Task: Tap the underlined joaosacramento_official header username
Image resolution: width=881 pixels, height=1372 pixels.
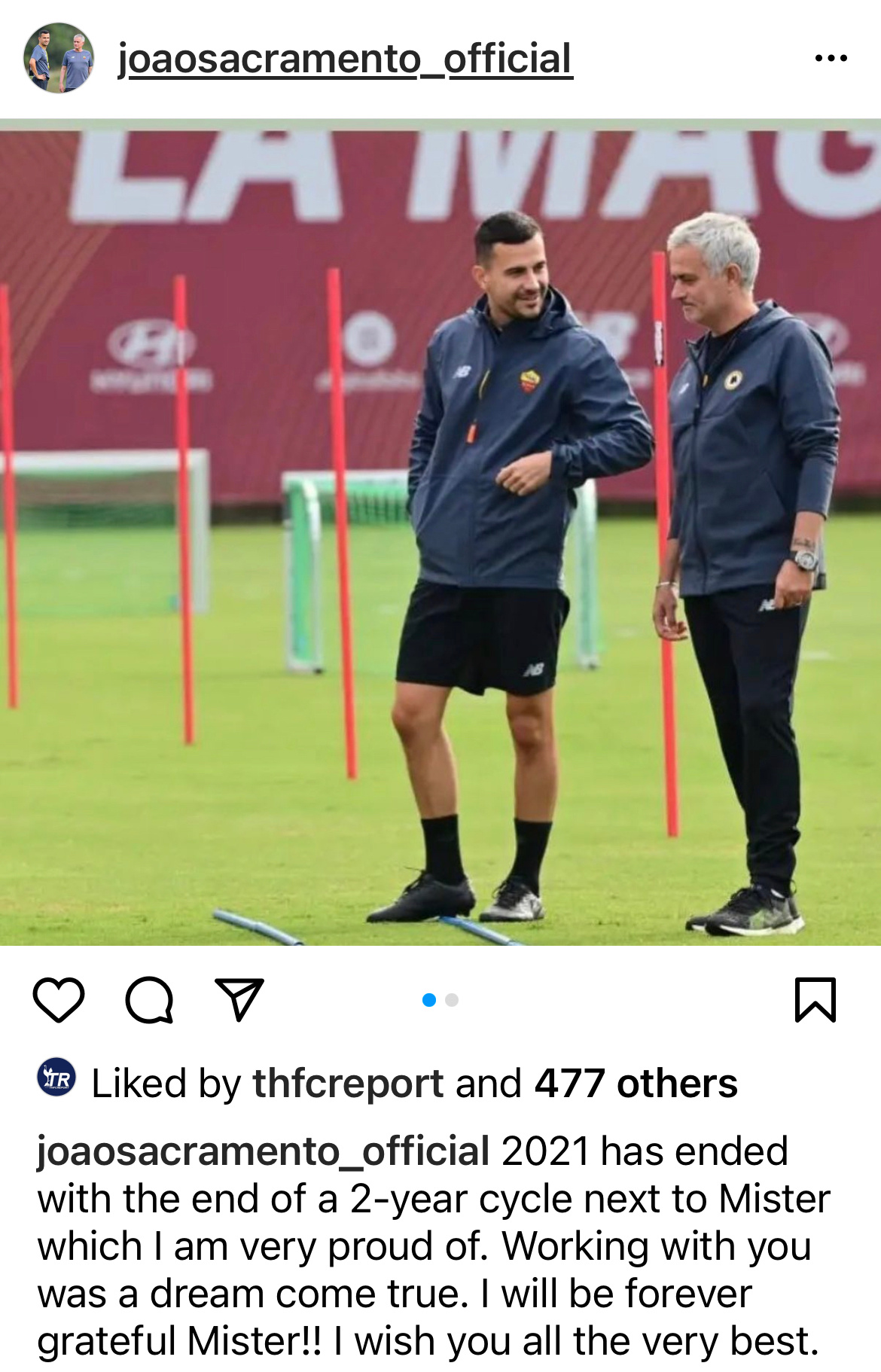Action: [x=345, y=59]
